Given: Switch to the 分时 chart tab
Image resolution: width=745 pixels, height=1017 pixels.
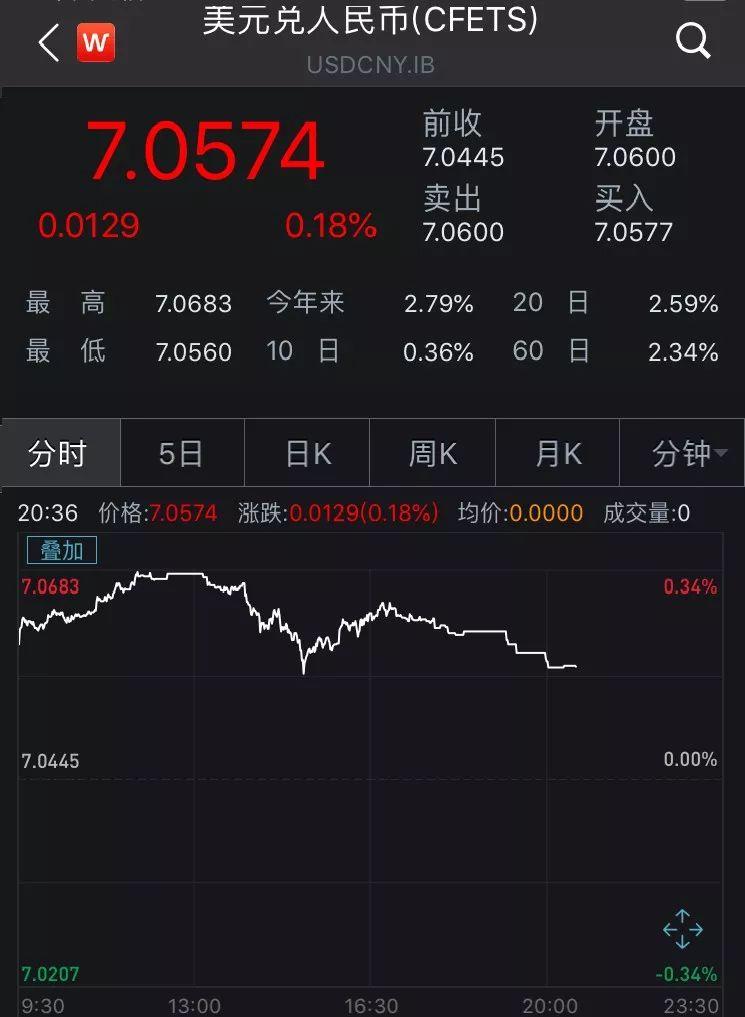Looking at the screenshot, I should 58,454.
